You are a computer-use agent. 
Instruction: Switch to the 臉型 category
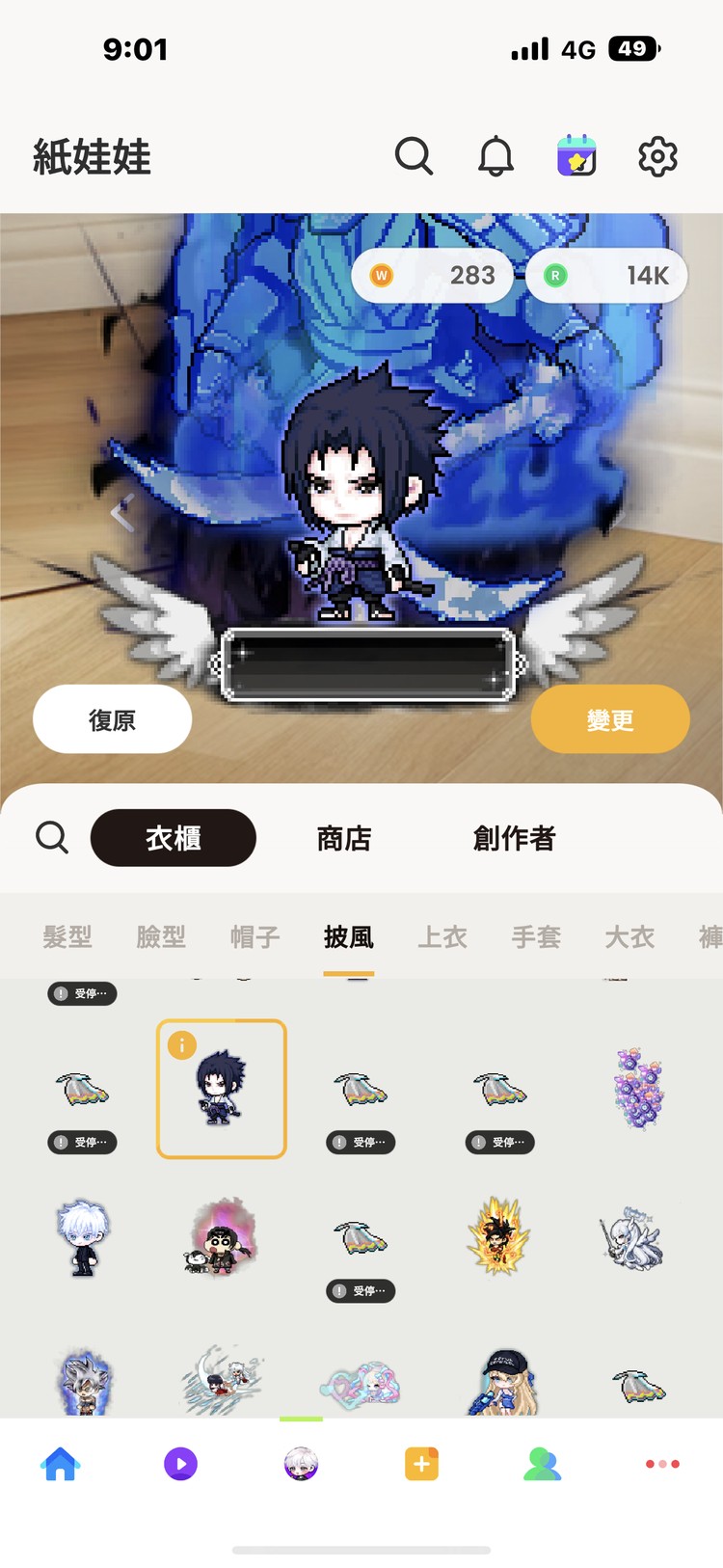(x=161, y=936)
